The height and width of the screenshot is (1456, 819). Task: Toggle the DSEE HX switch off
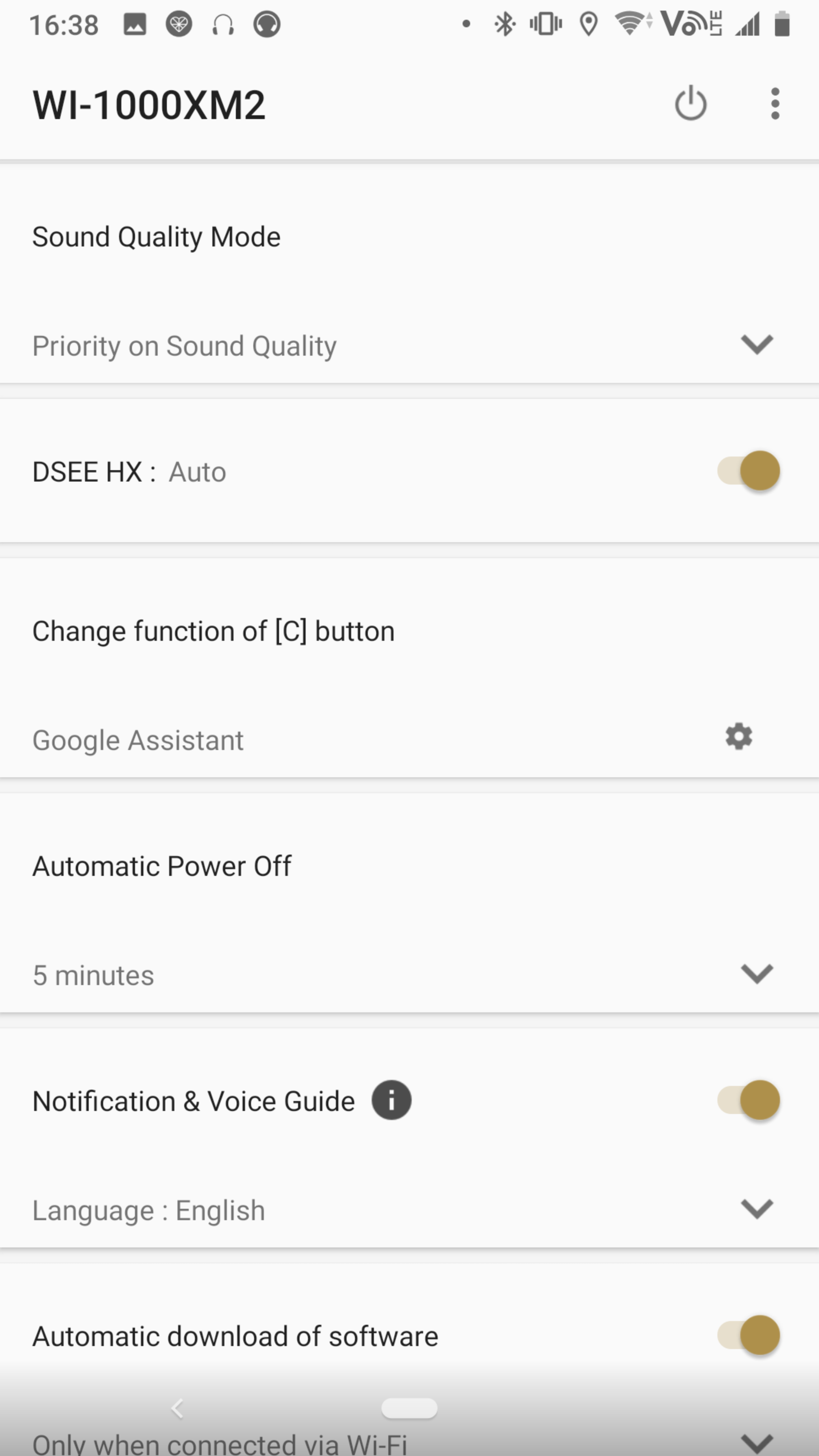click(x=749, y=471)
